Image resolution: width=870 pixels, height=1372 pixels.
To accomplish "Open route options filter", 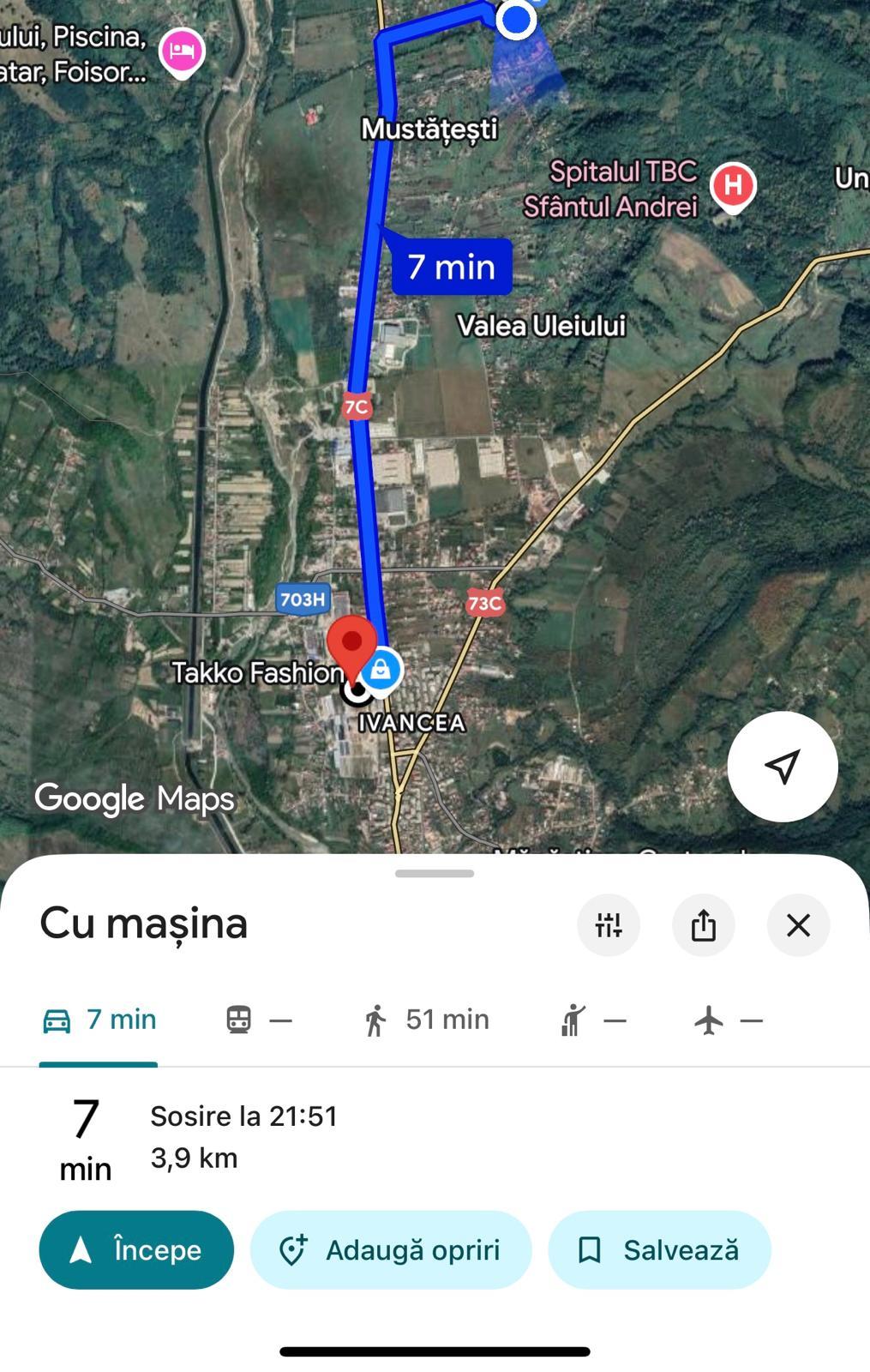I will 609,925.
